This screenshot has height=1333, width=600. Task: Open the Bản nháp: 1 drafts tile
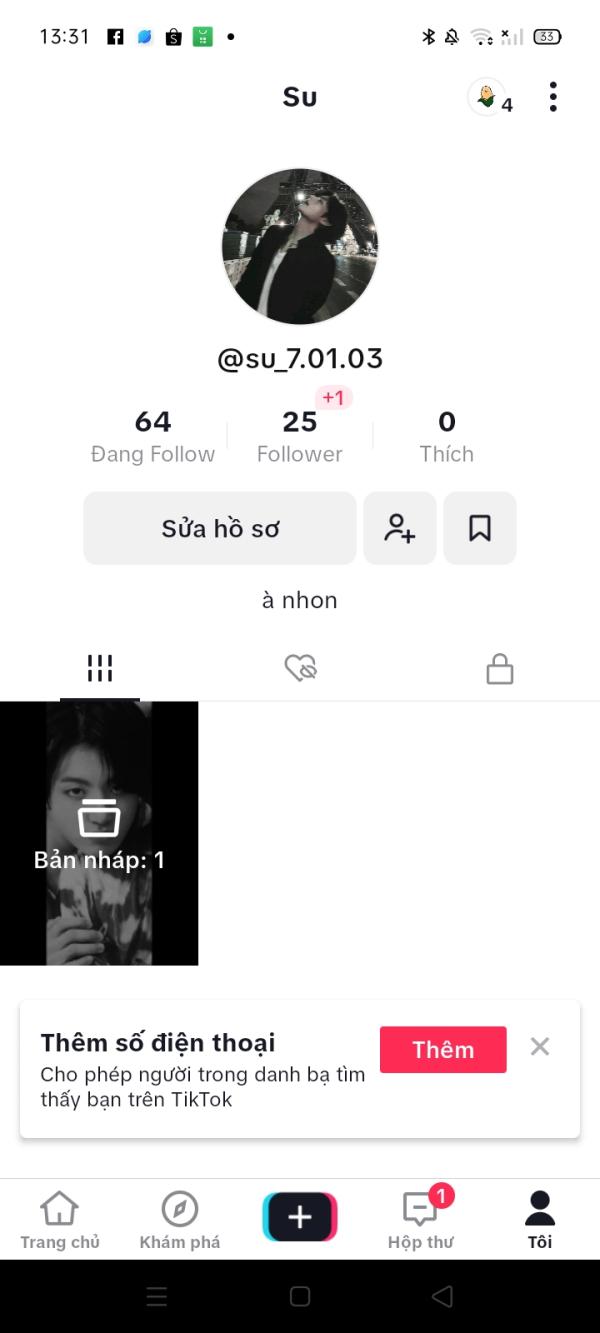[99, 833]
